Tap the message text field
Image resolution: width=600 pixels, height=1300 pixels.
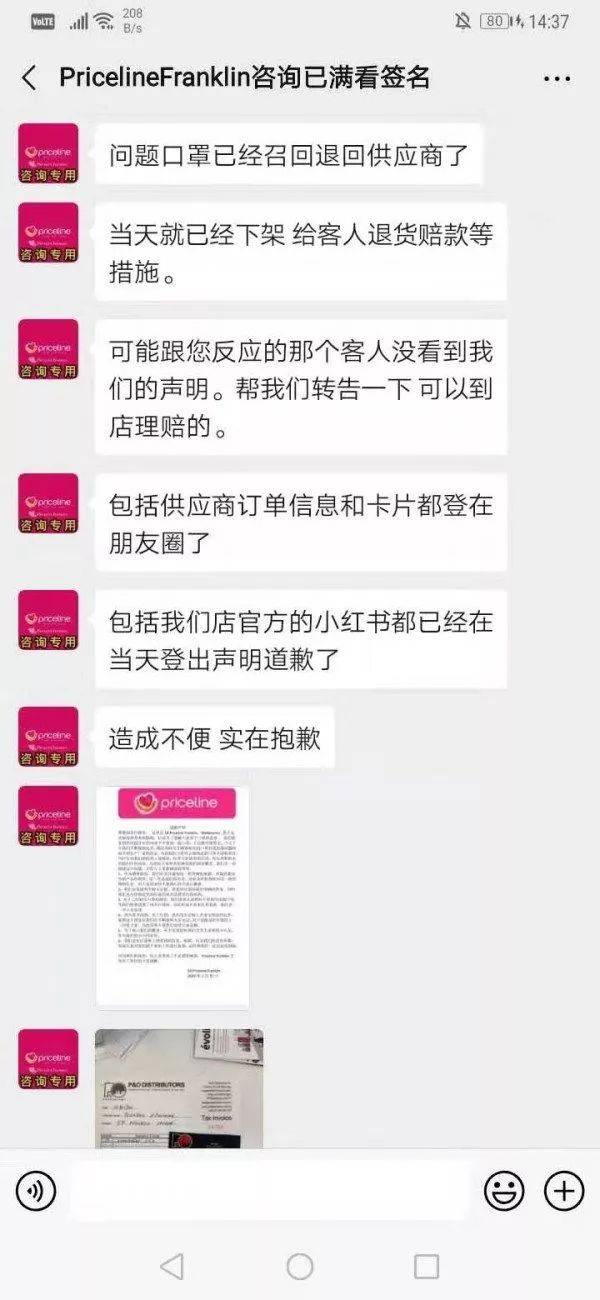(270, 1190)
